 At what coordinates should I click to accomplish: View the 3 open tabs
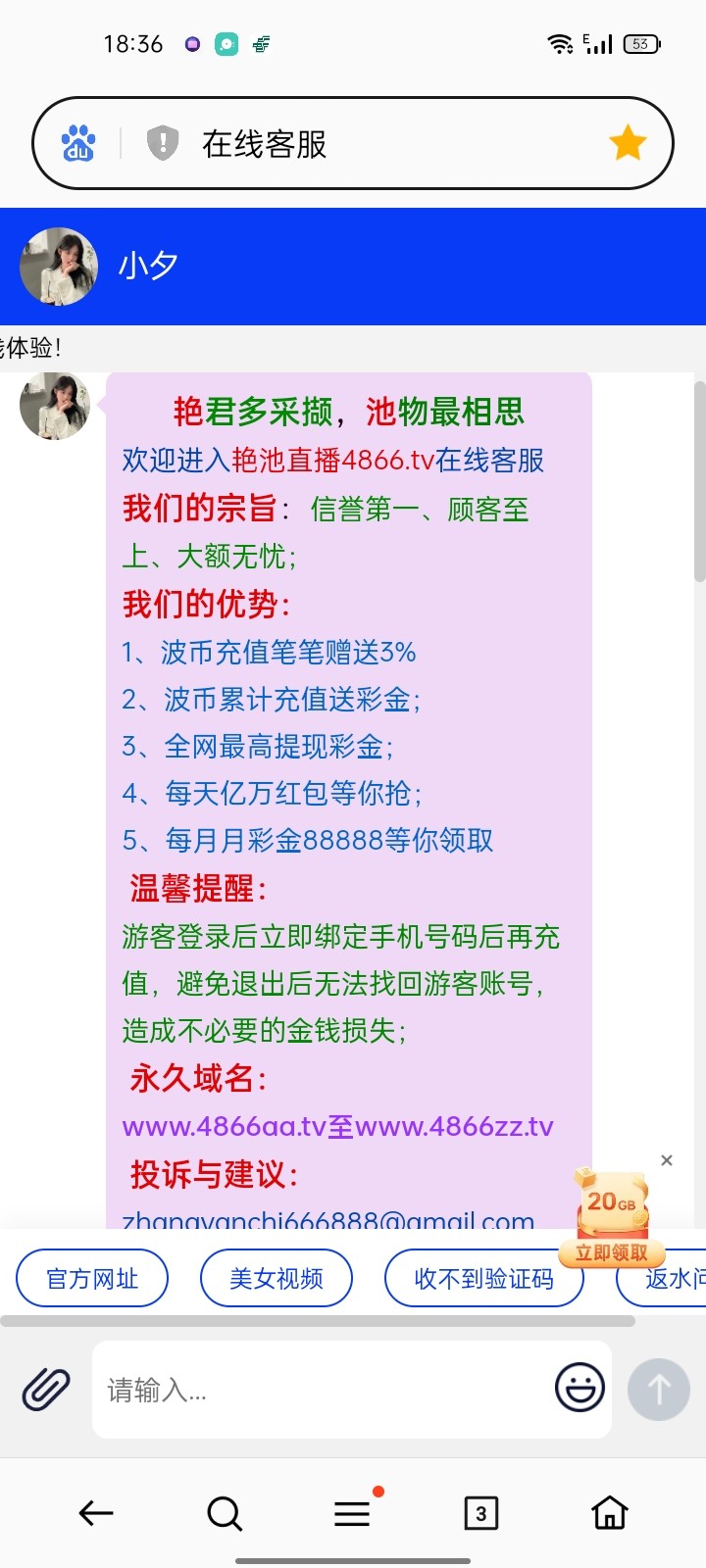pyautogui.click(x=480, y=1513)
